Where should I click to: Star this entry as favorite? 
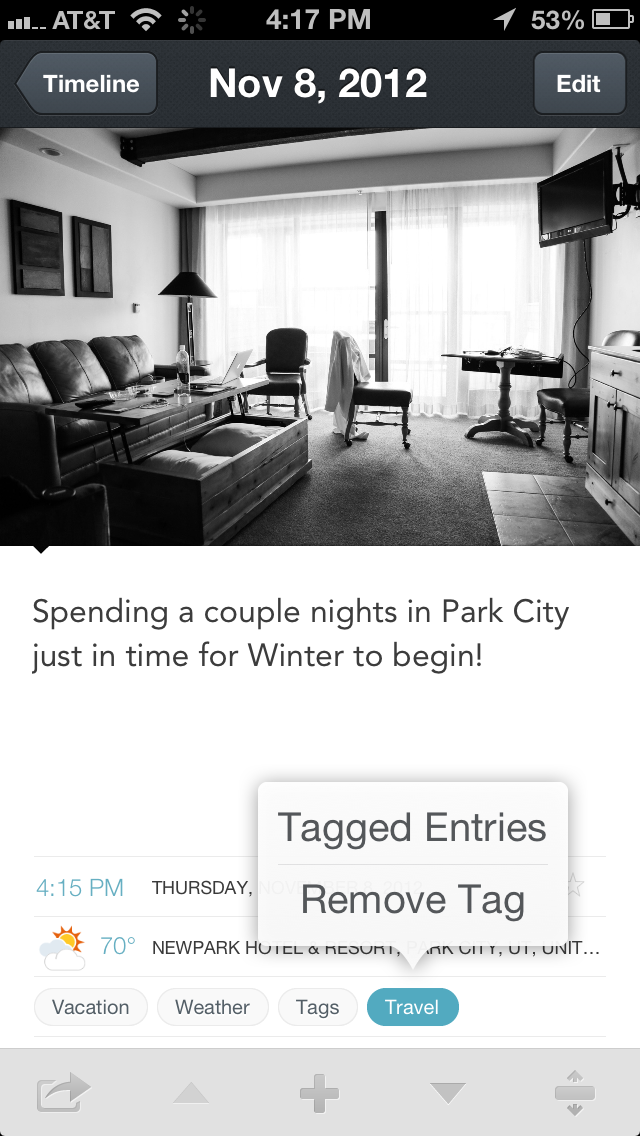(574, 885)
